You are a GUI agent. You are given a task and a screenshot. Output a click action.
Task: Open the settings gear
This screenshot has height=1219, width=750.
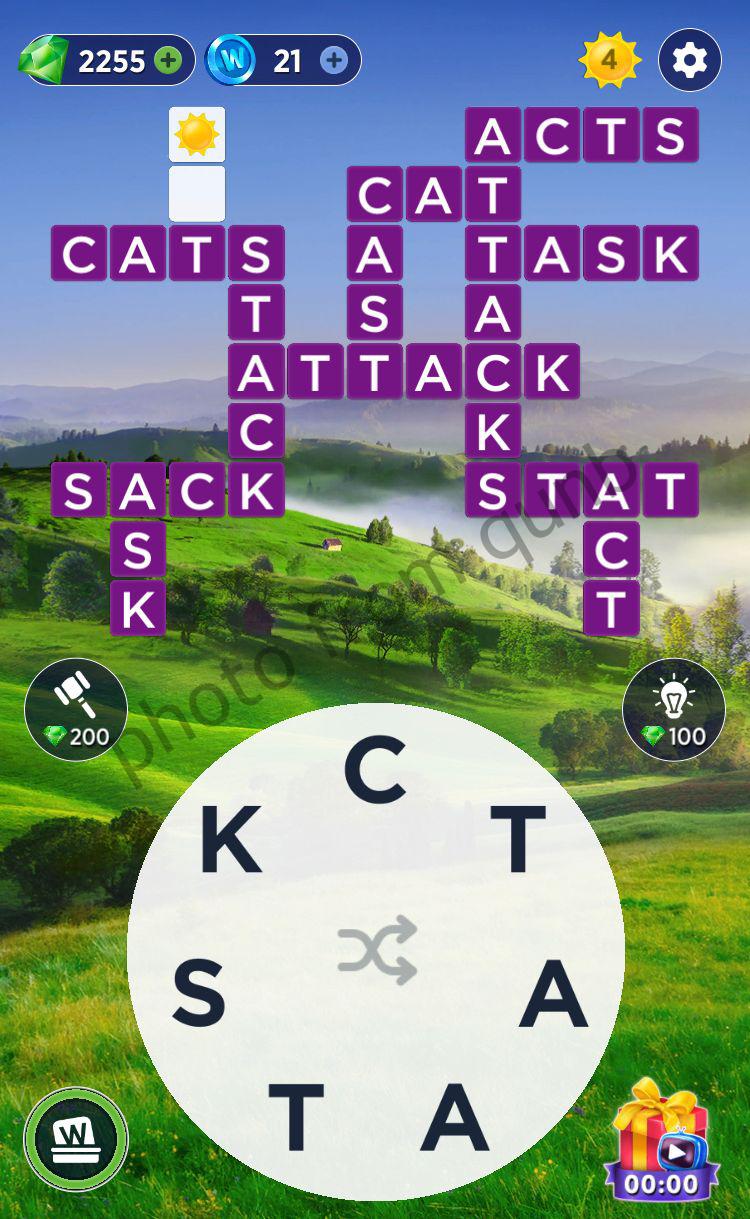point(690,61)
